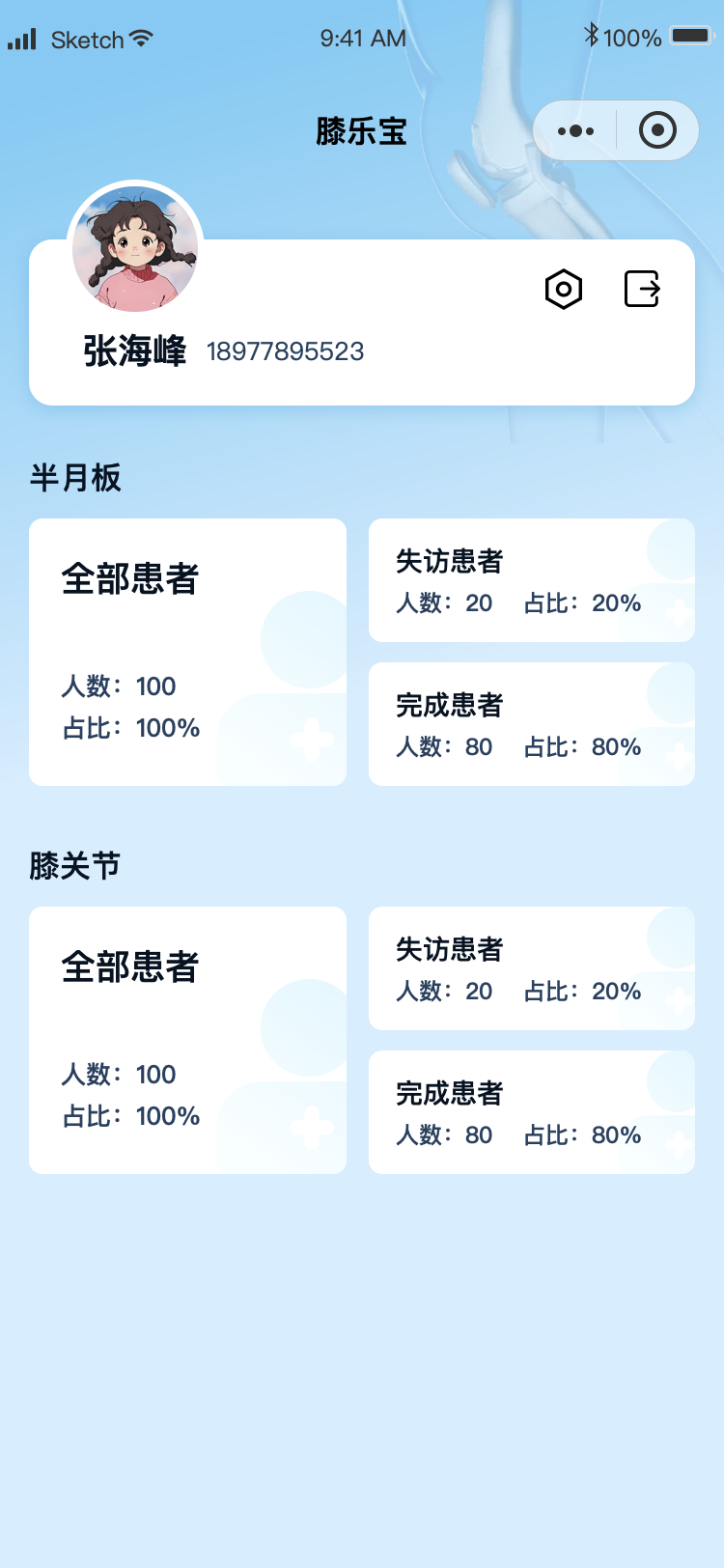Image resolution: width=724 pixels, height=1568 pixels.
Task: Open 完成患者 card under 半月板
Action: 531,724
